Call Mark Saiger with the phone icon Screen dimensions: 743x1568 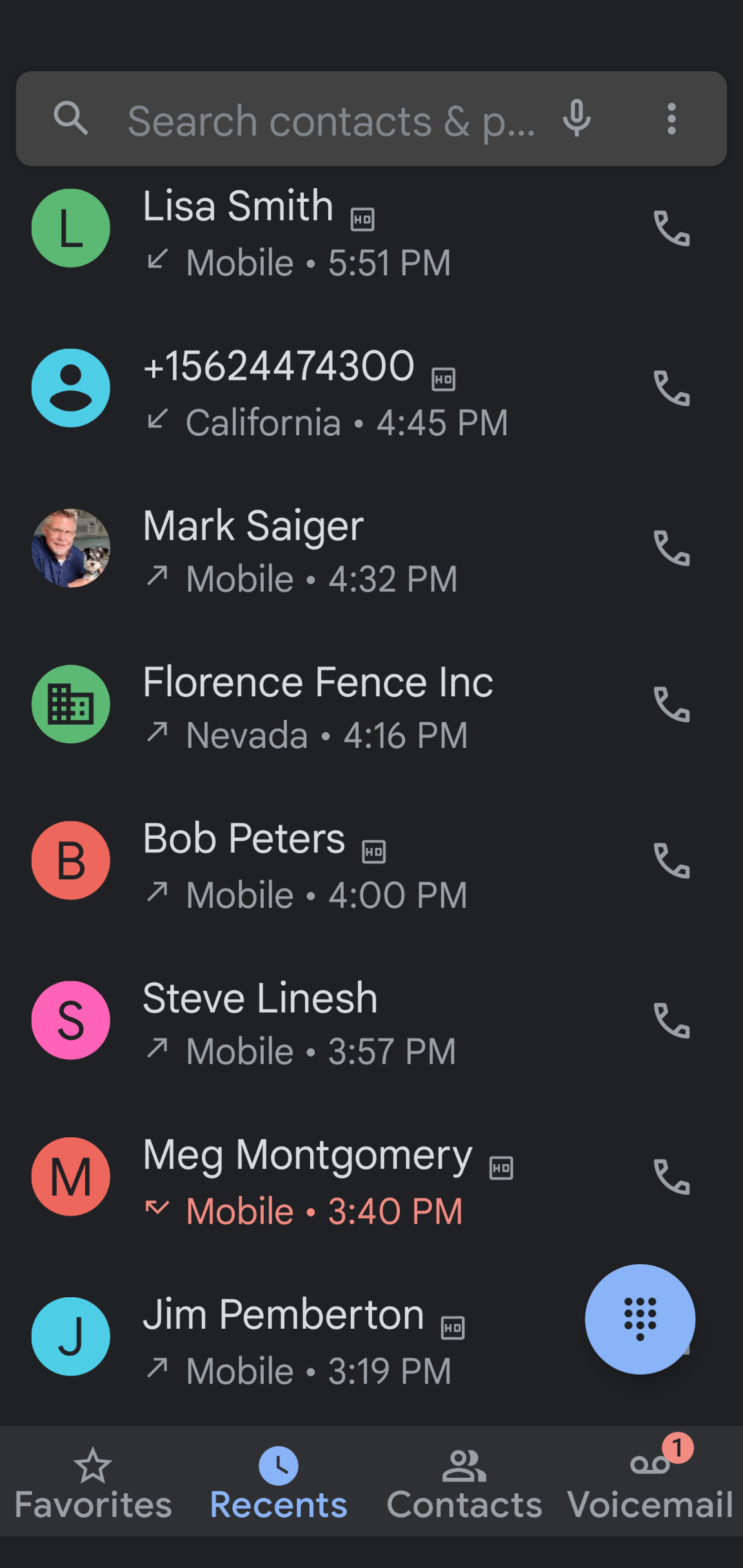[x=671, y=549]
